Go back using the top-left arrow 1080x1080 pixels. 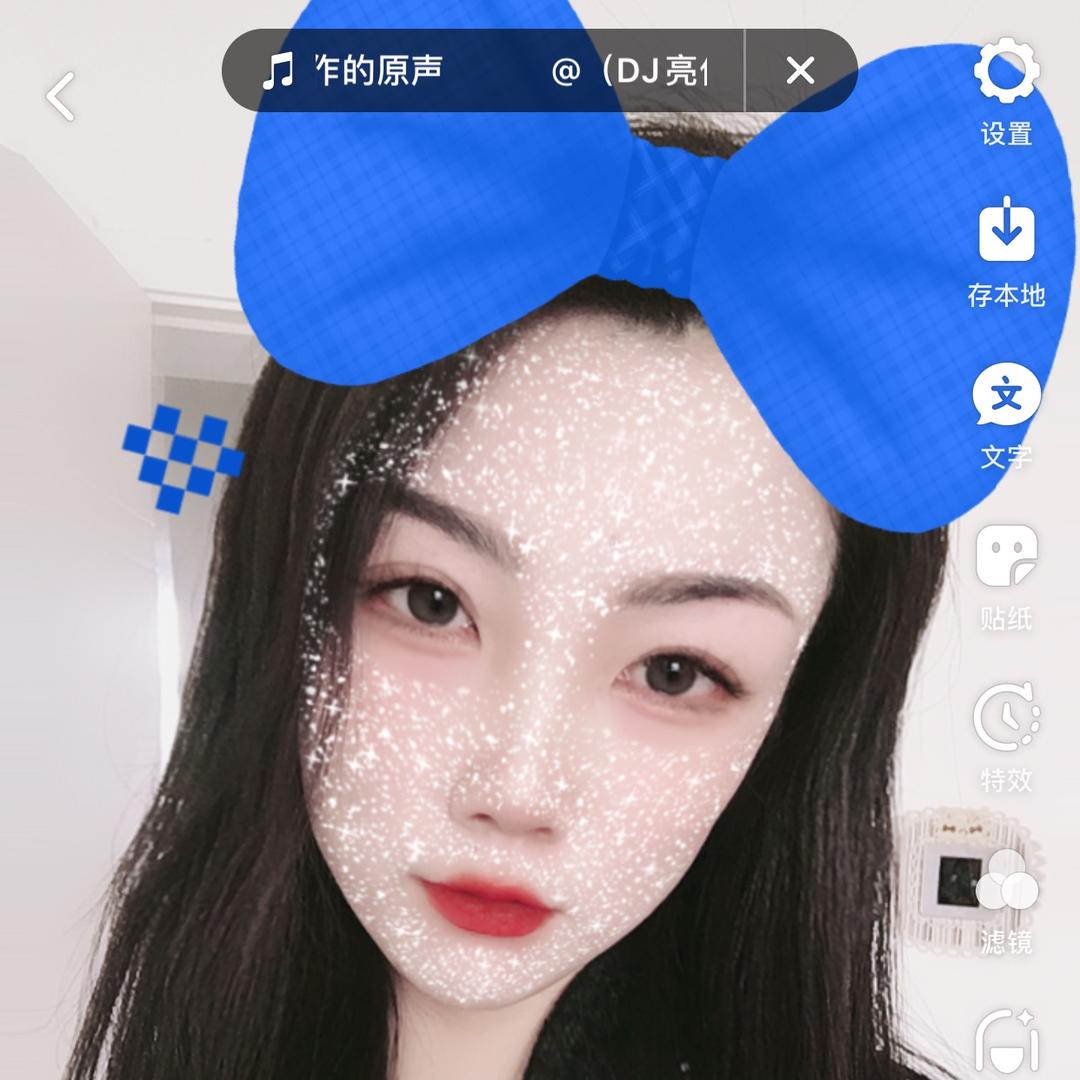click(61, 97)
